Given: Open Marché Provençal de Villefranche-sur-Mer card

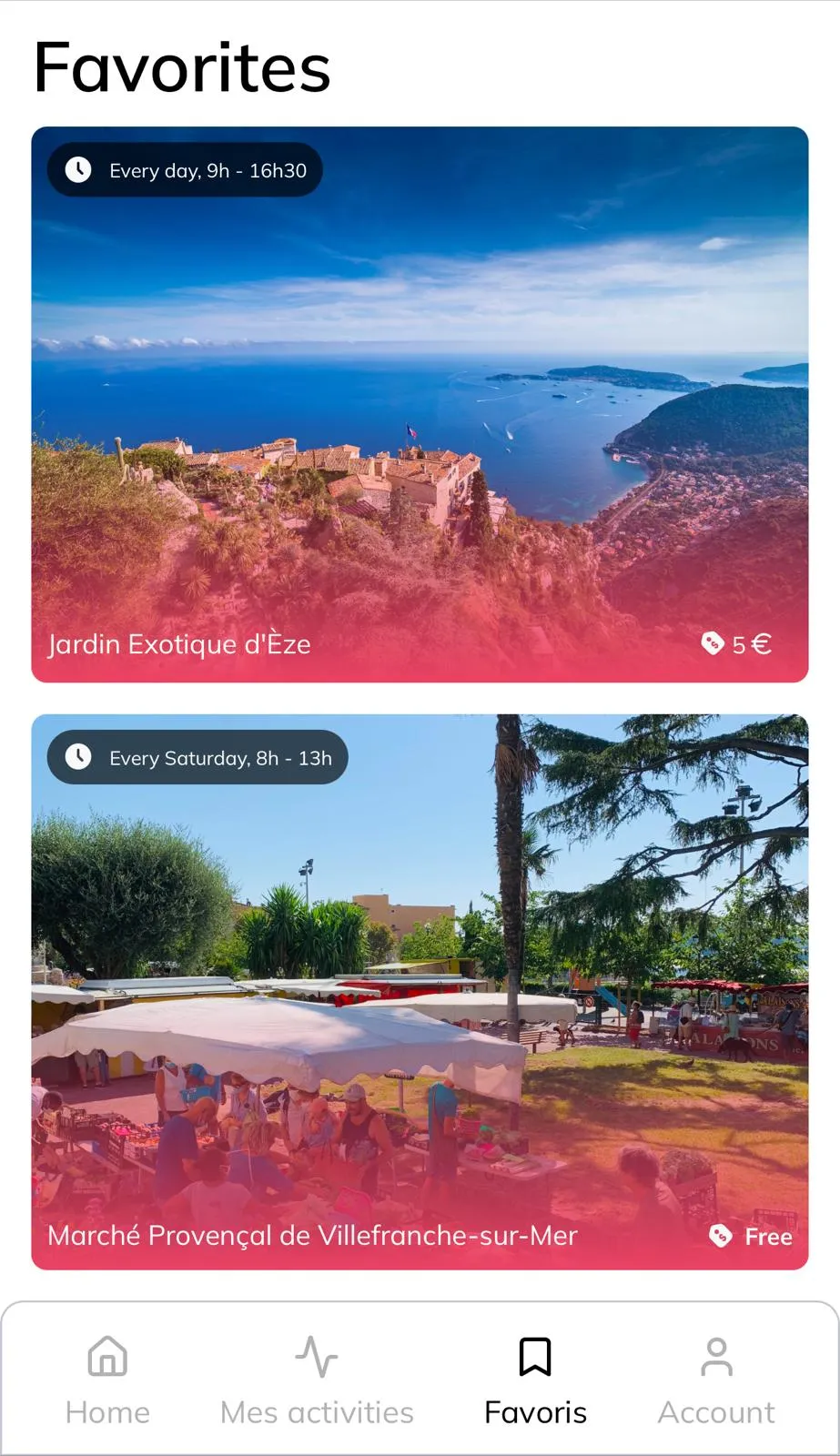Looking at the screenshot, I should click(x=420, y=992).
